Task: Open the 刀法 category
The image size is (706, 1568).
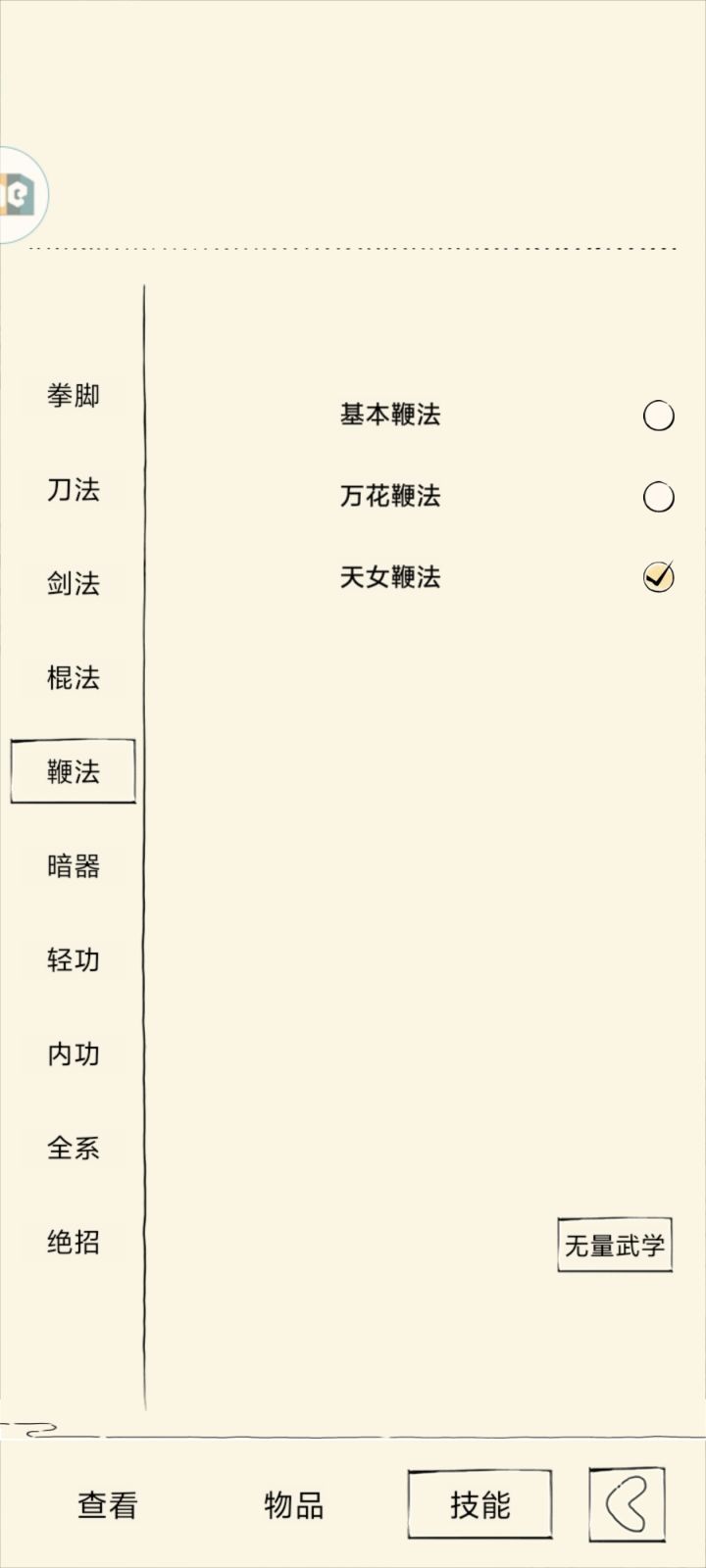Action: (x=74, y=490)
